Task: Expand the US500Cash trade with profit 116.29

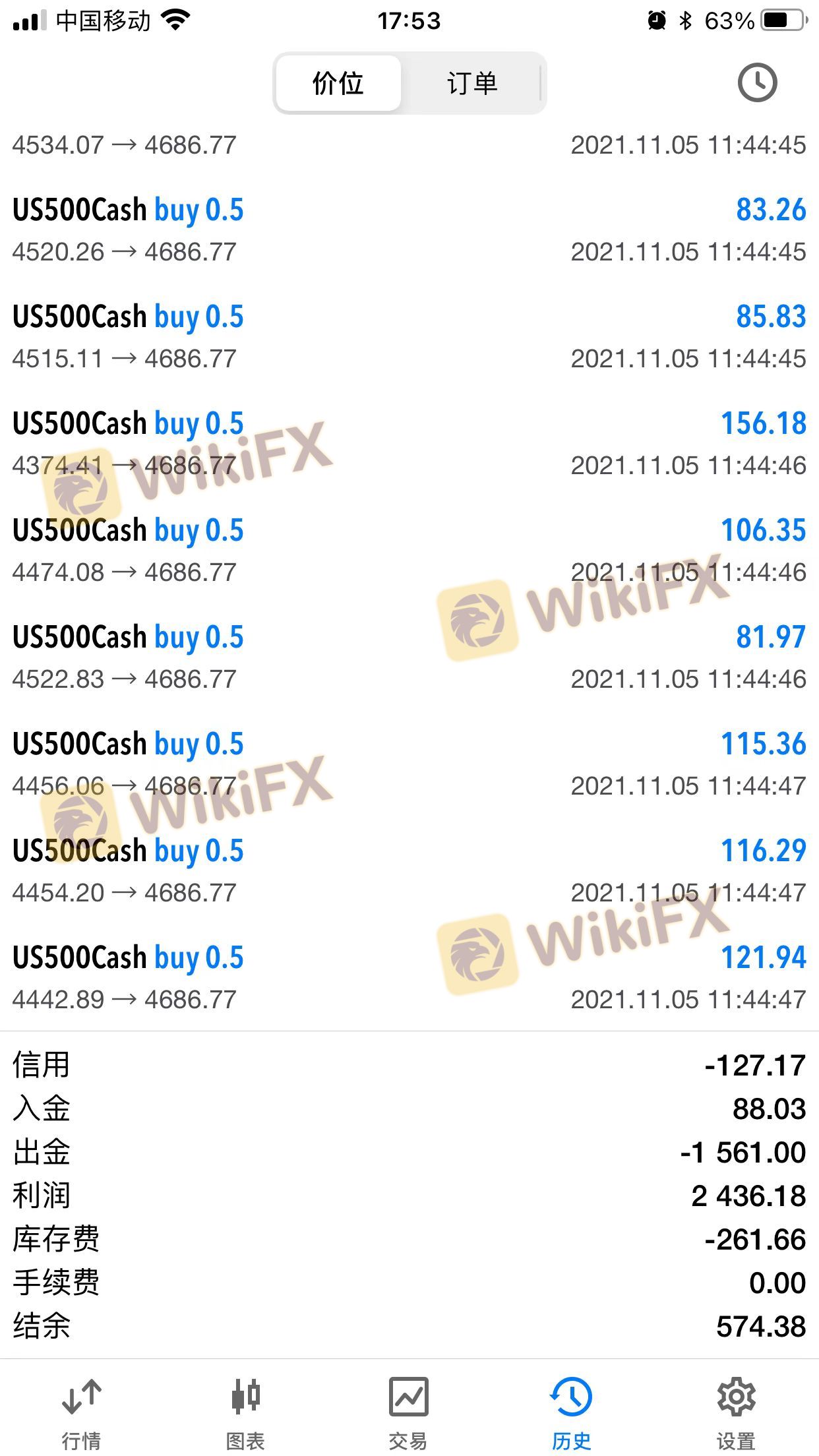Action: click(409, 871)
